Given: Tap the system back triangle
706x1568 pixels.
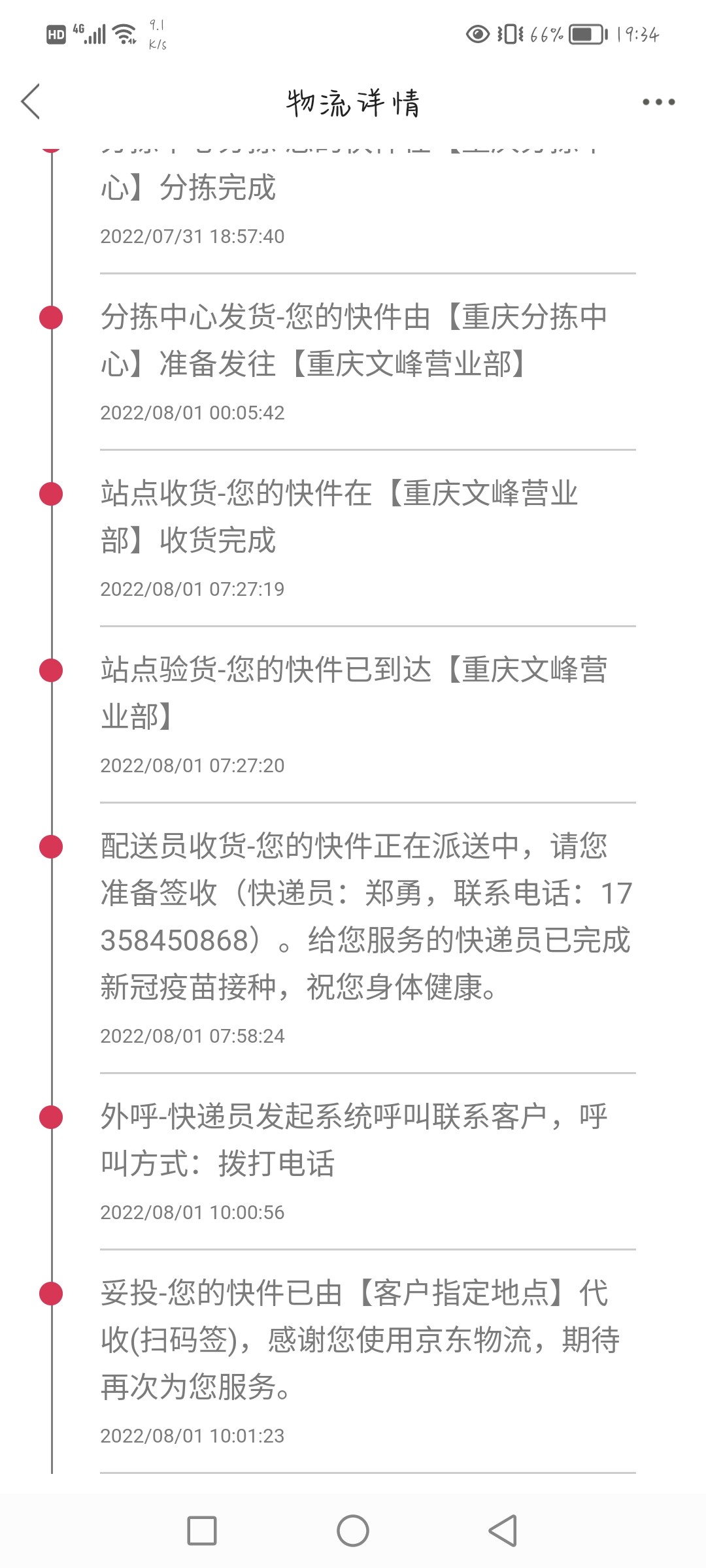Looking at the screenshot, I should pos(503,1531).
